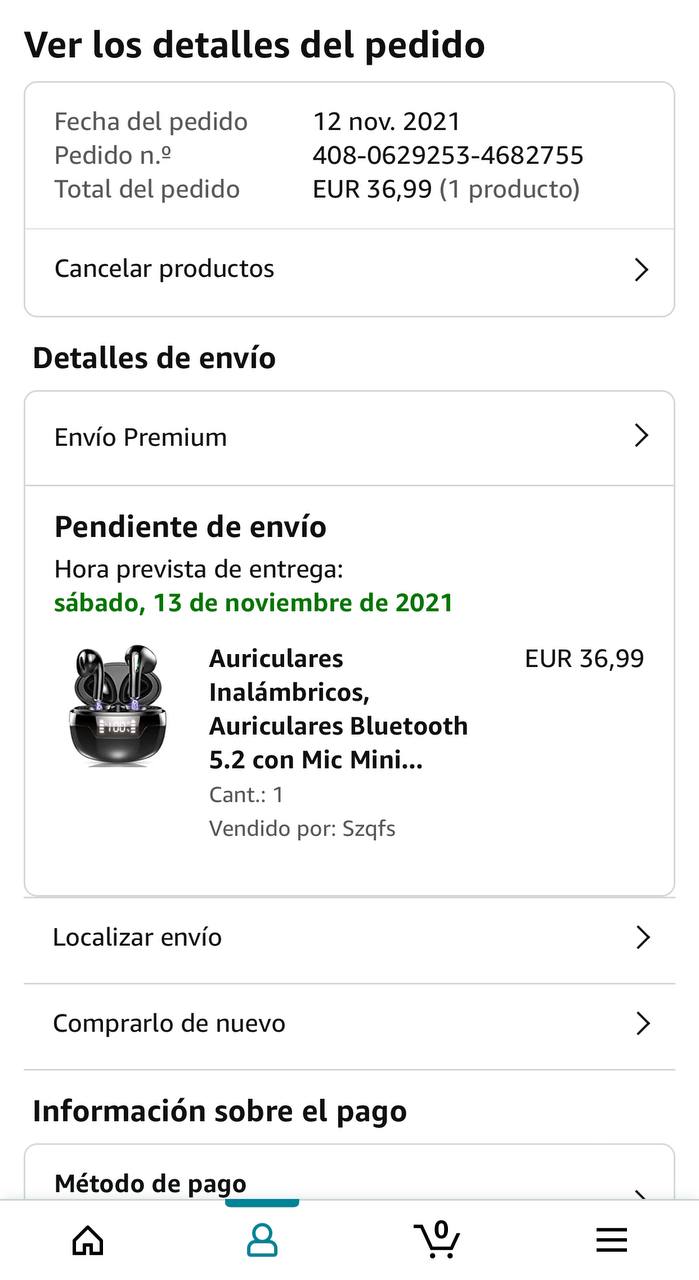Open the hamburger menu tab
Screen dimensions: 699x1280
tap(611, 1241)
